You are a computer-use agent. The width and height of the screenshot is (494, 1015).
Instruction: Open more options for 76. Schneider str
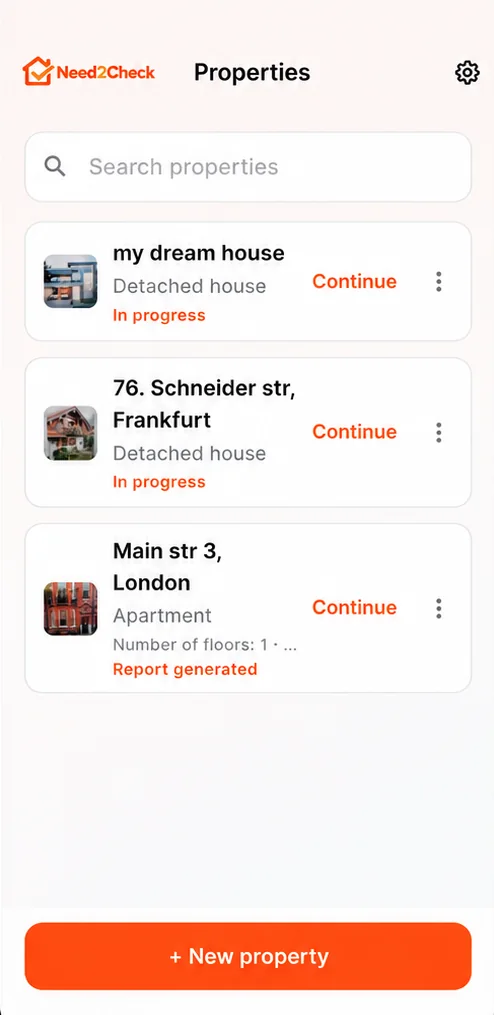tap(439, 432)
